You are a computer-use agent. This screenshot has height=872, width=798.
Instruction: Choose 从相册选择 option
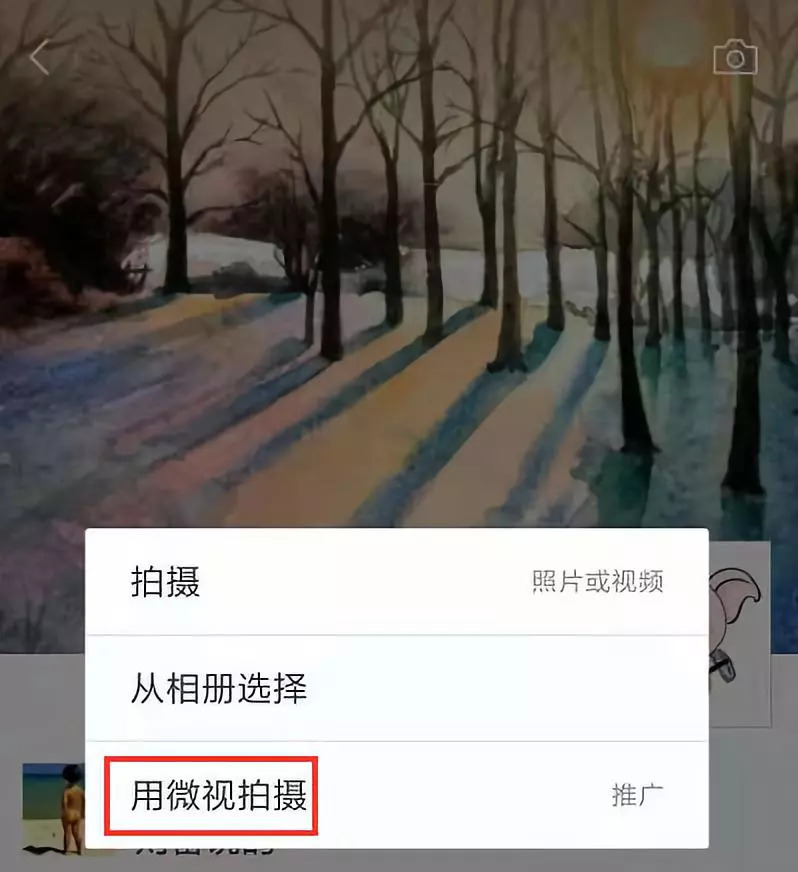pyautogui.click(x=396, y=688)
